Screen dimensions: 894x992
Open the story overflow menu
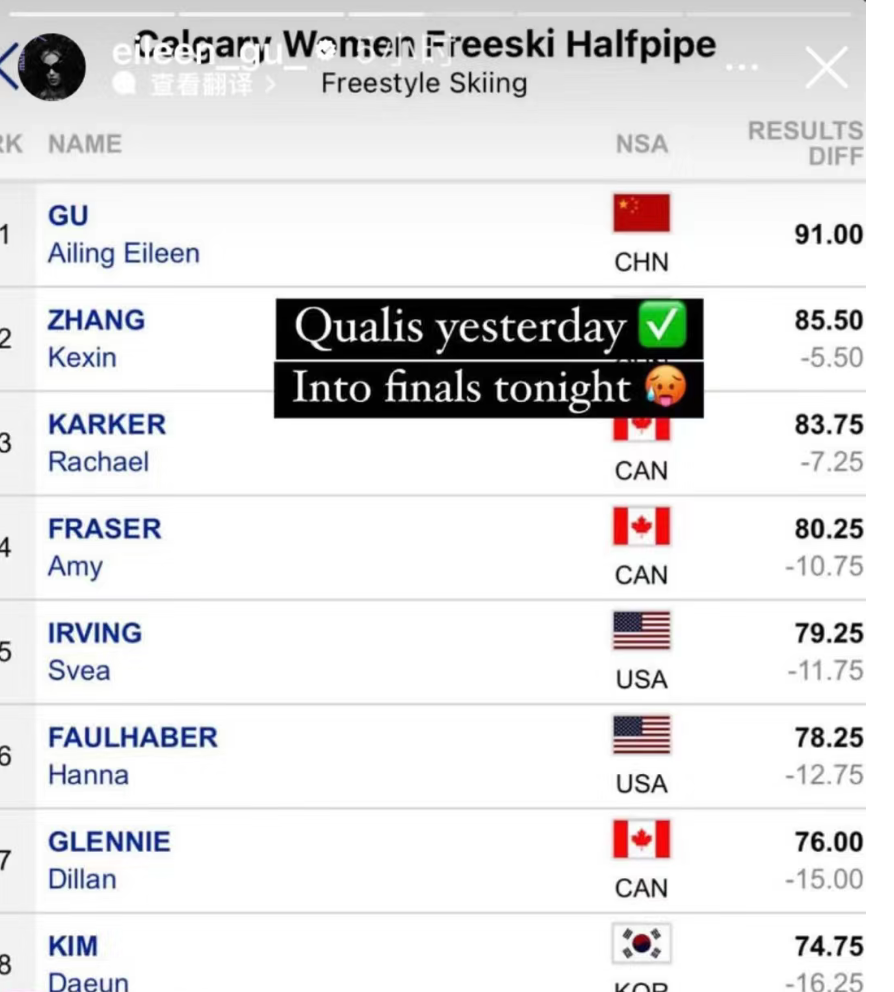tap(741, 67)
